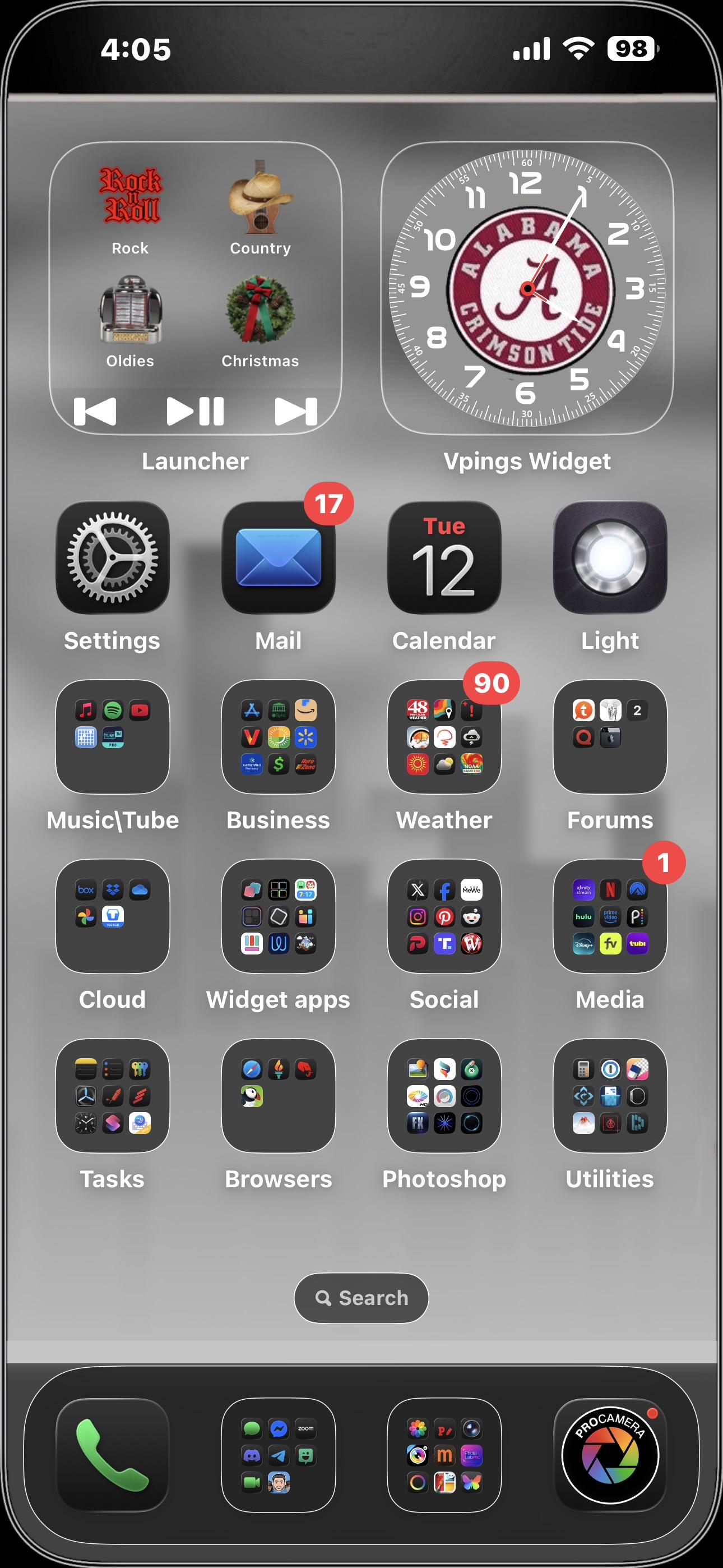This screenshot has width=723, height=1568.
Task: Turn on the Light flashlight app
Action: point(610,557)
